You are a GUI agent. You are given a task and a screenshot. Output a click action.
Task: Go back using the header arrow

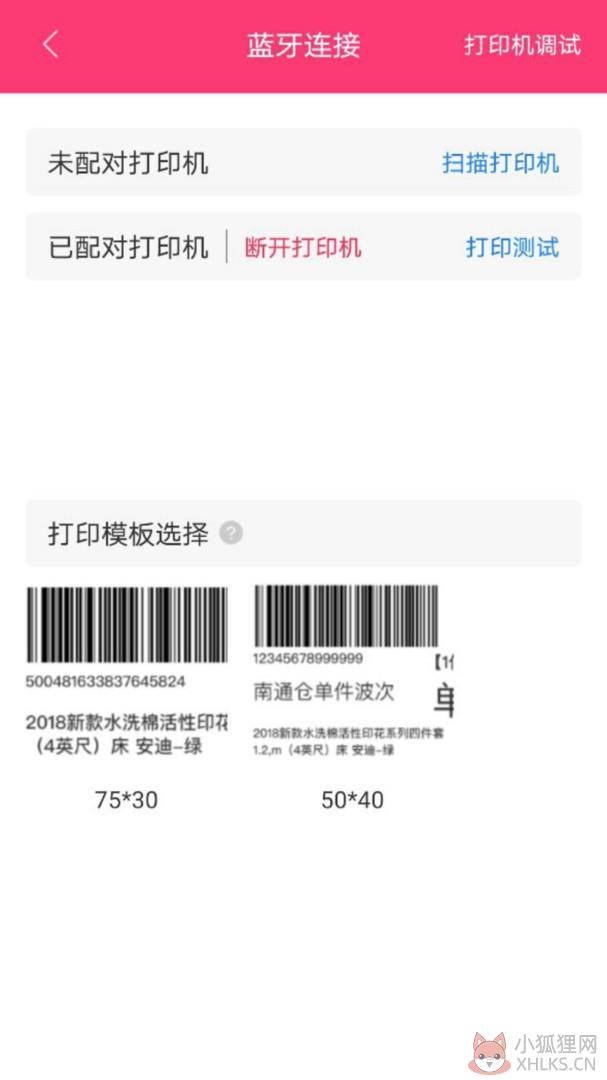point(50,45)
